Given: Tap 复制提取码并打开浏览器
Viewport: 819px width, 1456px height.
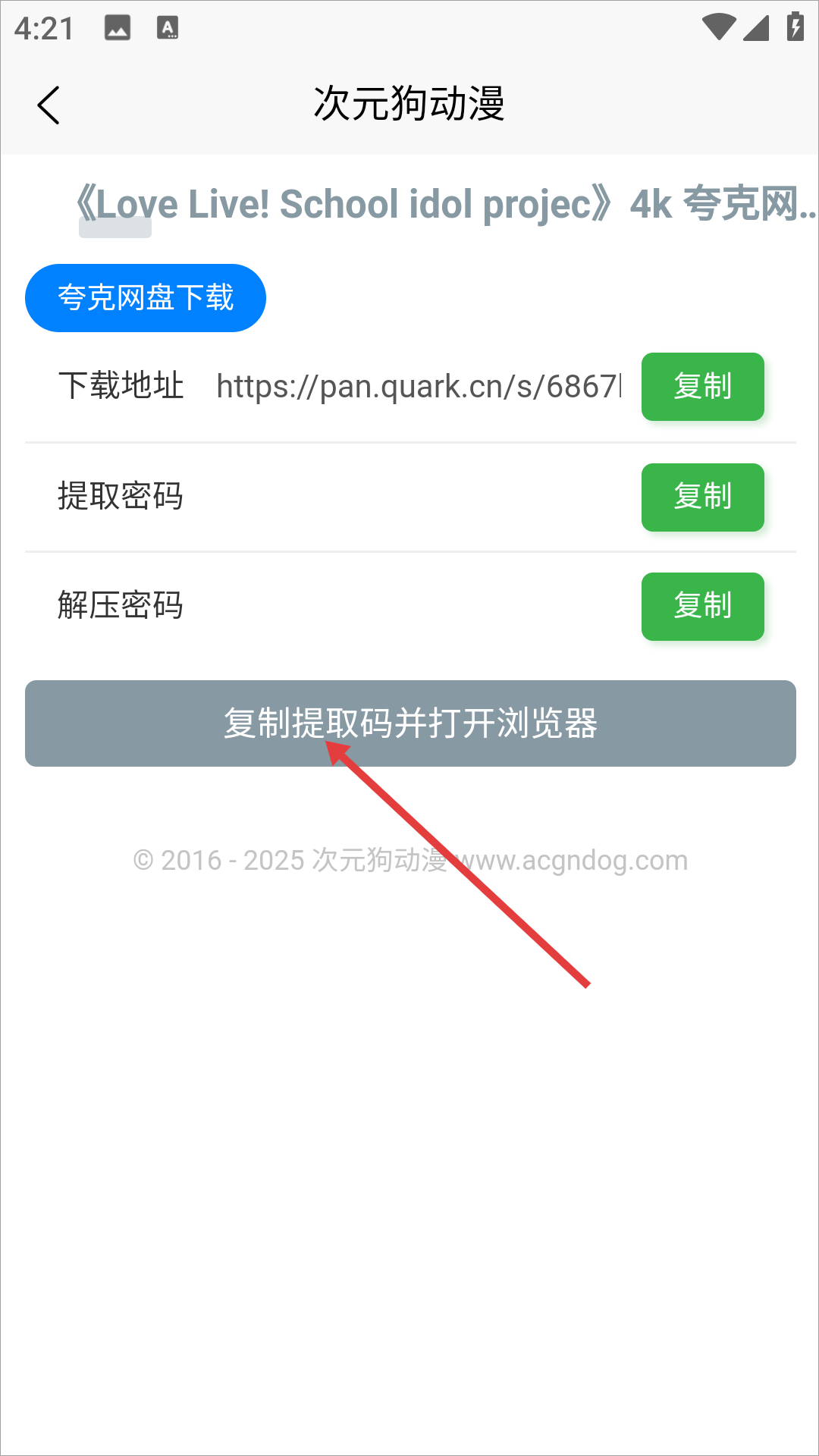Looking at the screenshot, I should pyautogui.click(x=410, y=723).
